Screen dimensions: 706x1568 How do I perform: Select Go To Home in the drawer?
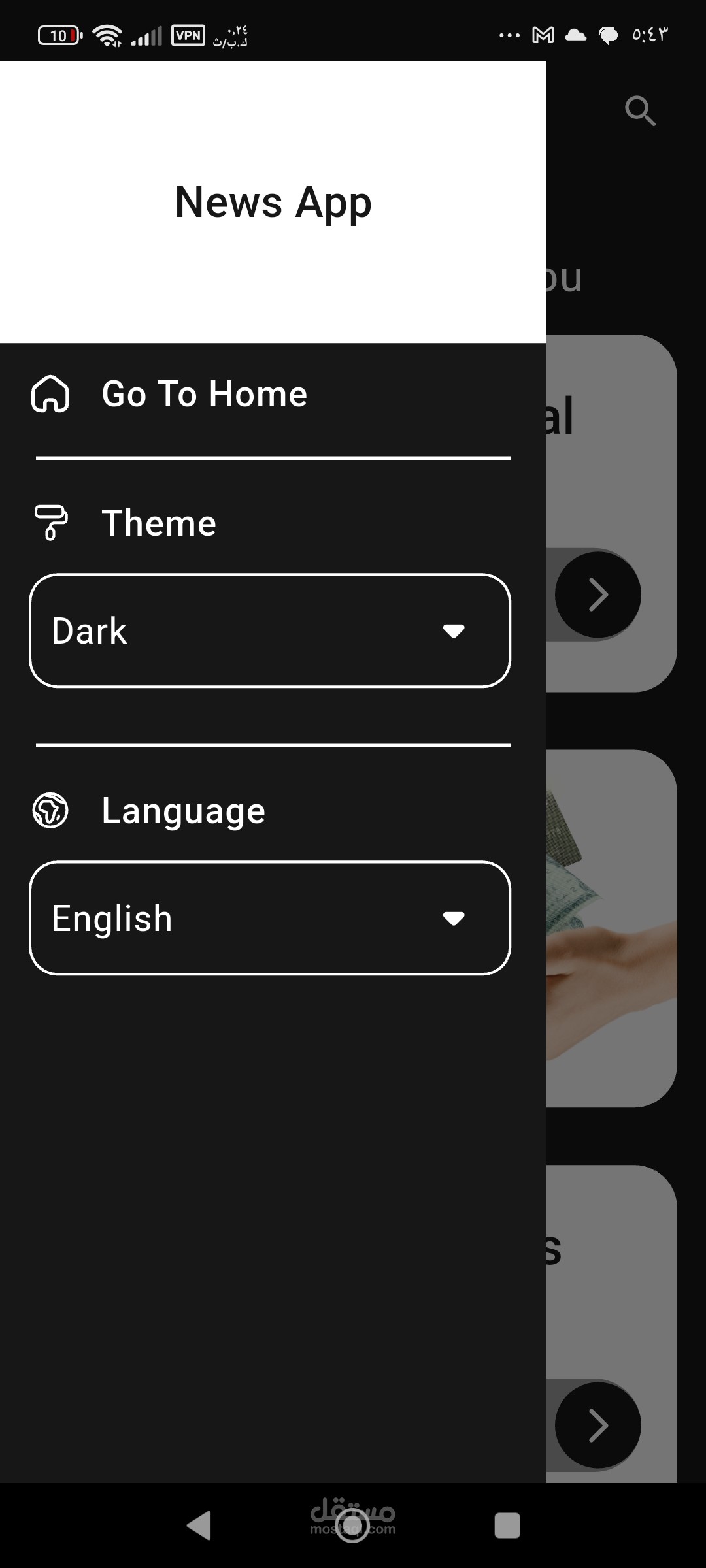click(x=170, y=394)
